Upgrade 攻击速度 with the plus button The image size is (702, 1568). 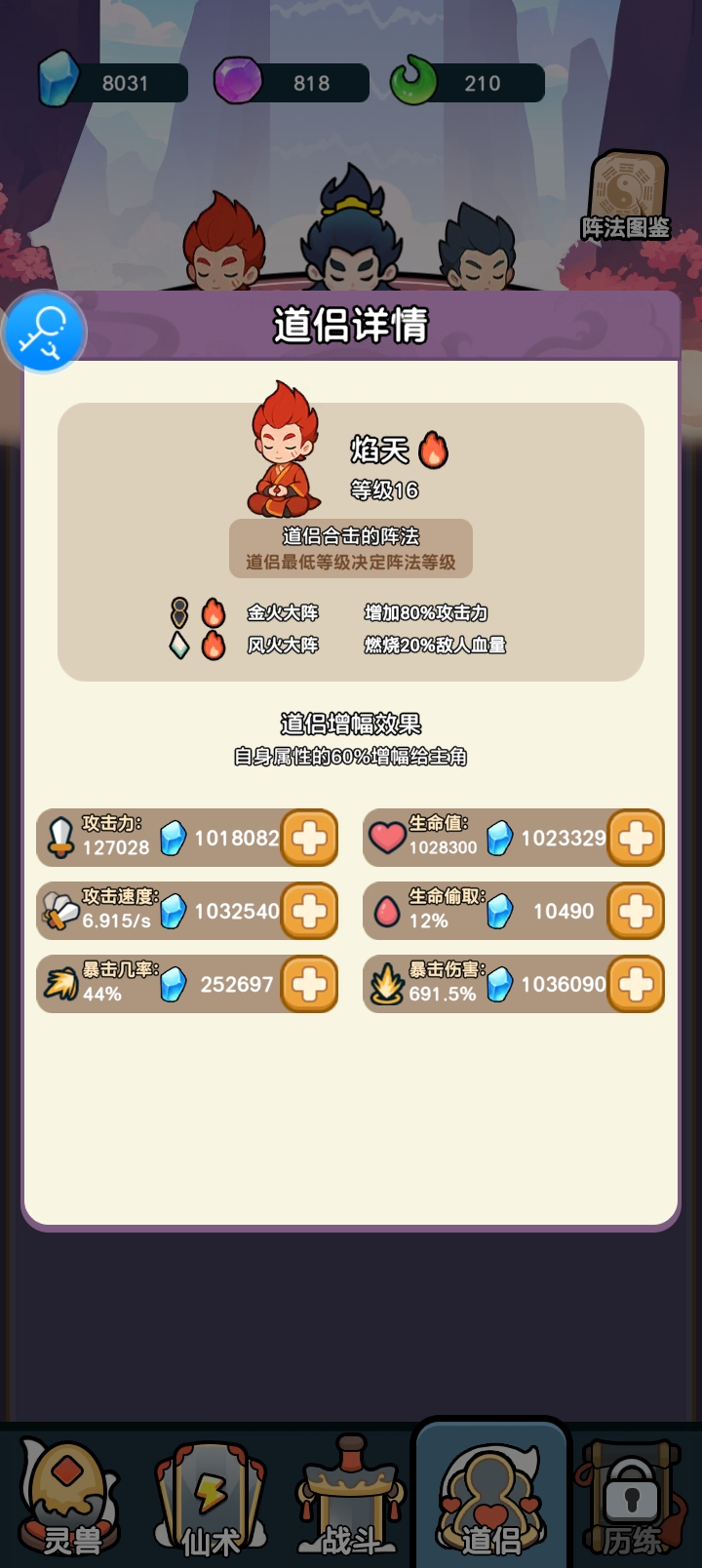coord(309,911)
